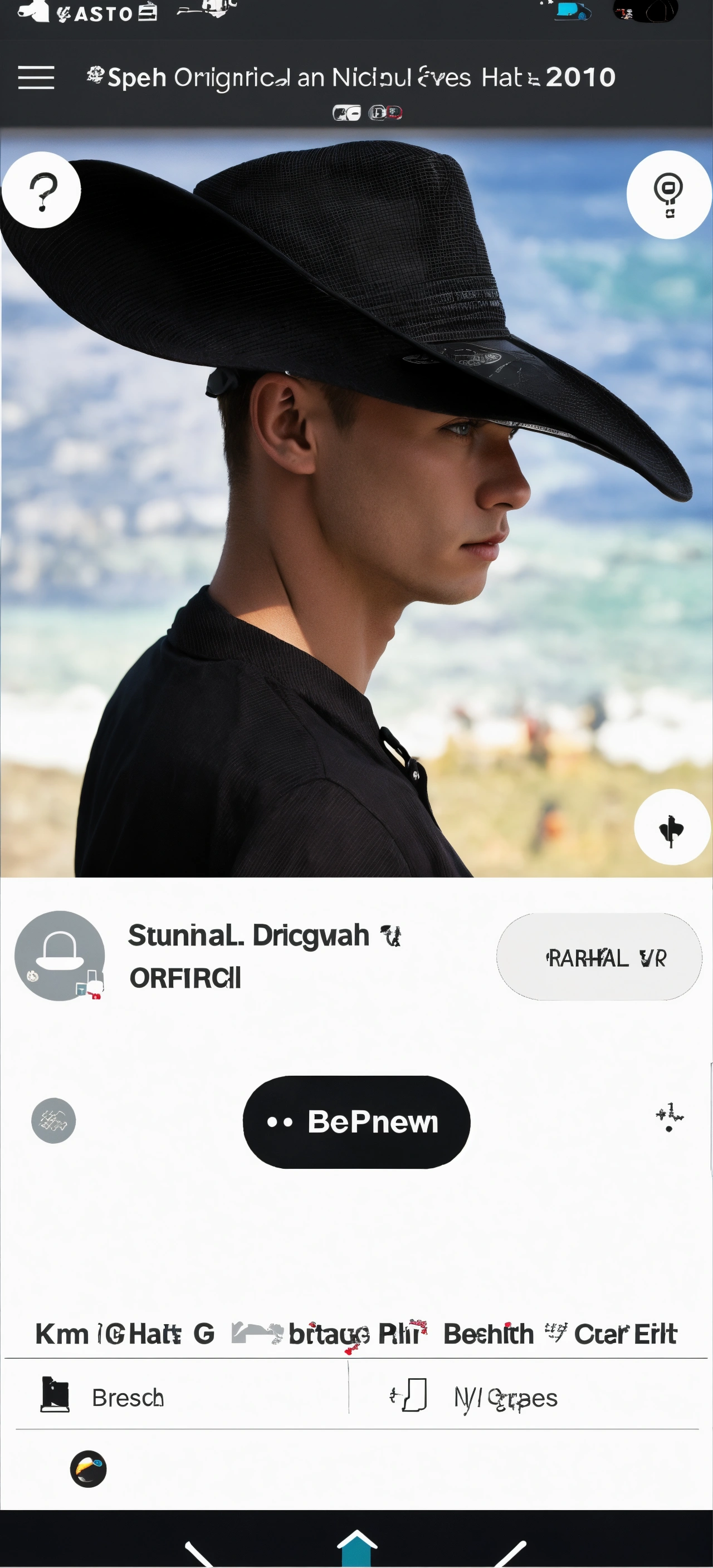Tap the grey round icon beside BePnew
The width and height of the screenshot is (713, 1568).
[x=53, y=1121]
